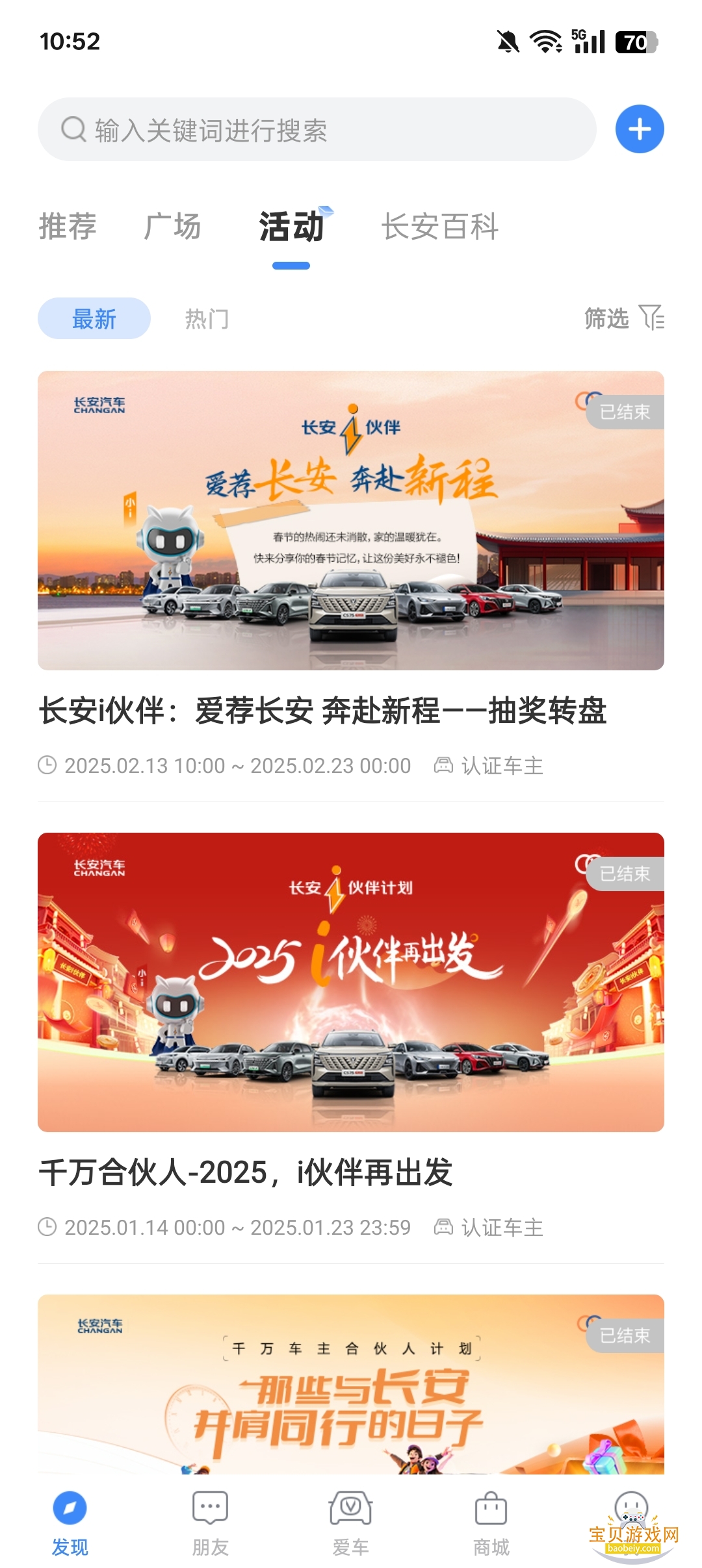Select the 最新 sorting option
This screenshot has height=1568, width=702.
pos(94,318)
